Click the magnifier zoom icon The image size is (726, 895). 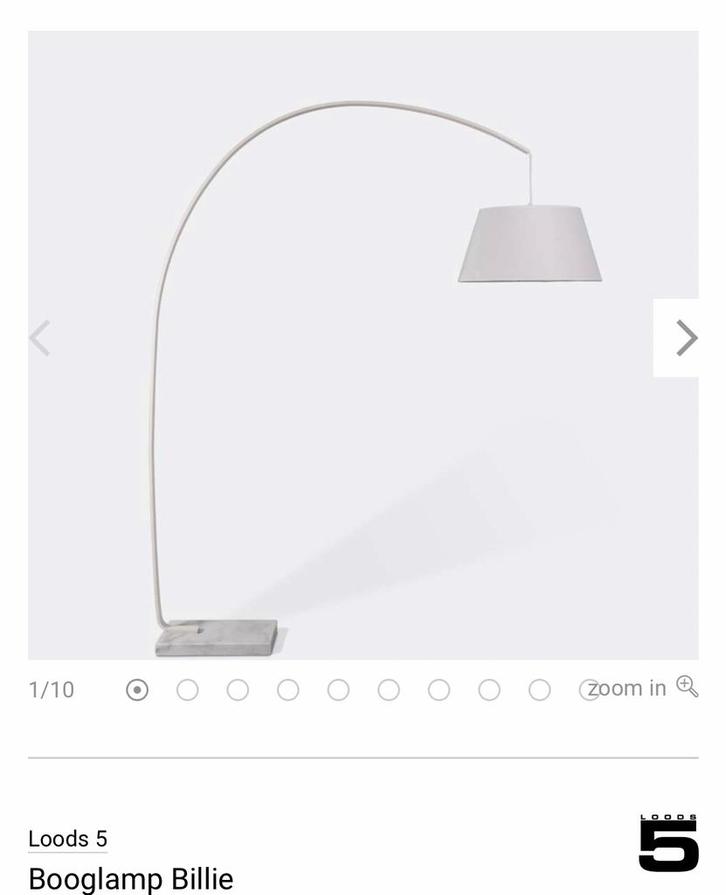pos(688,688)
